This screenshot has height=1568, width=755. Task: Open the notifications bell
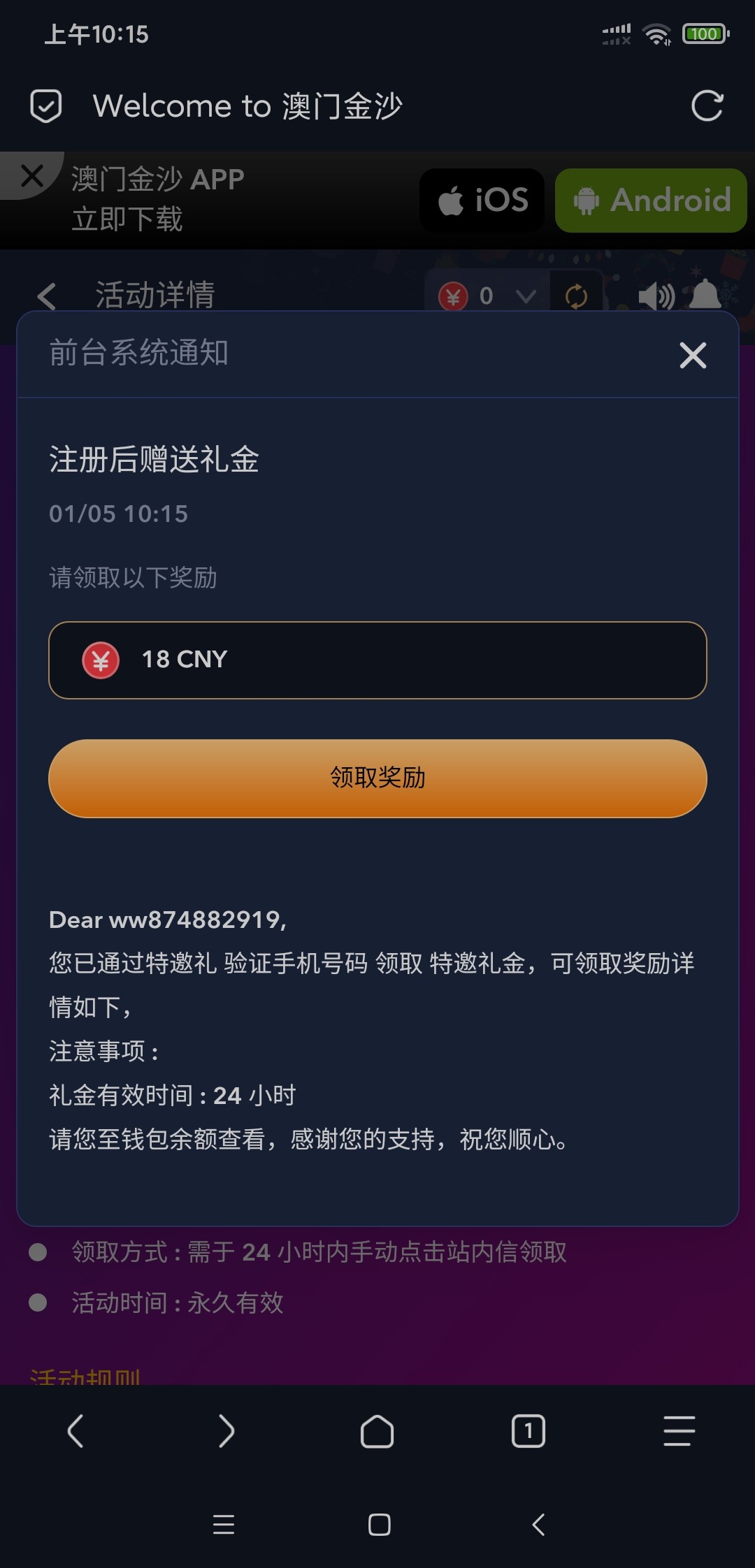705,295
